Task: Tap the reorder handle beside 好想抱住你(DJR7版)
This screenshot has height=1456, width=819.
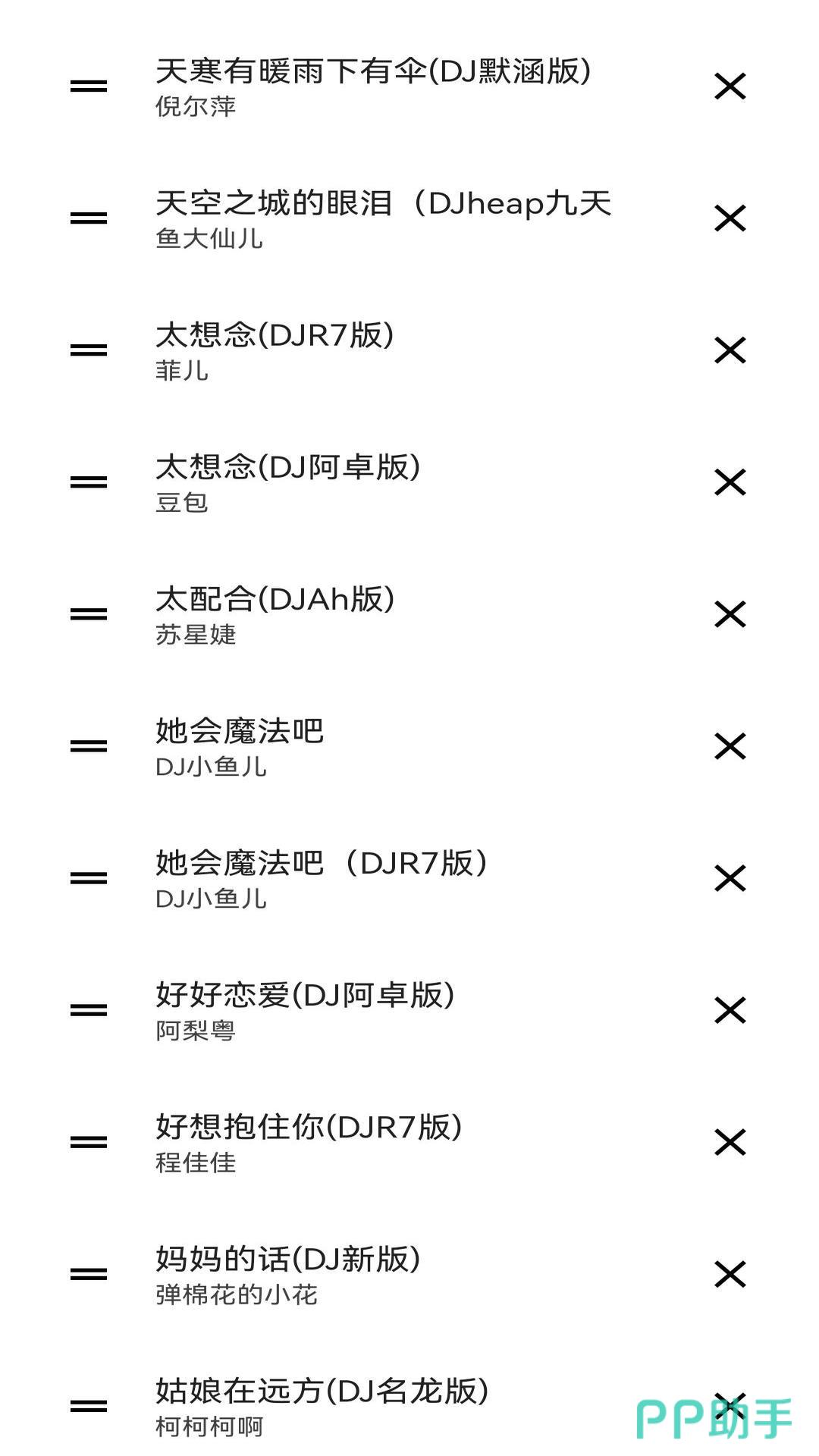Action: [x=89, y=1142]
